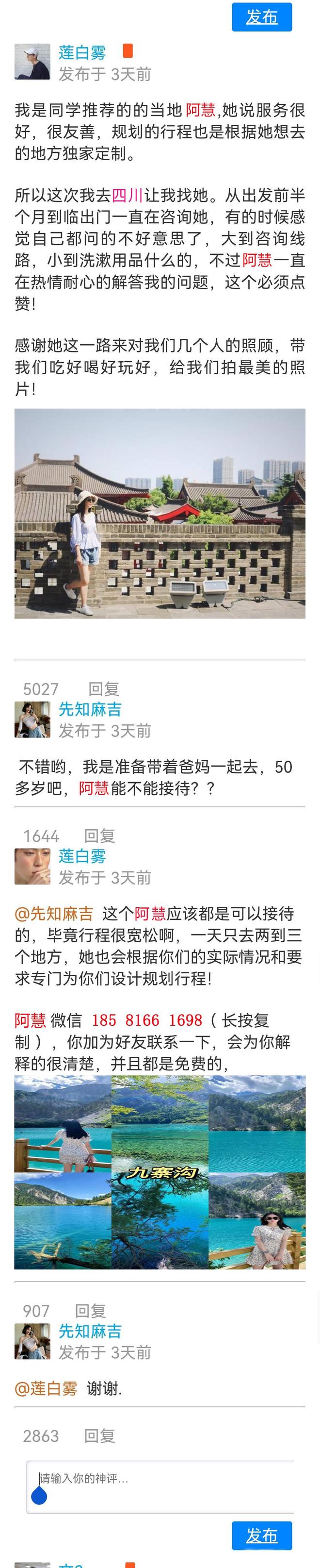The image size is (320, 1568).
Task: Type in the 请输入你的神评 comment field
Action: (x=160, y=1486)
